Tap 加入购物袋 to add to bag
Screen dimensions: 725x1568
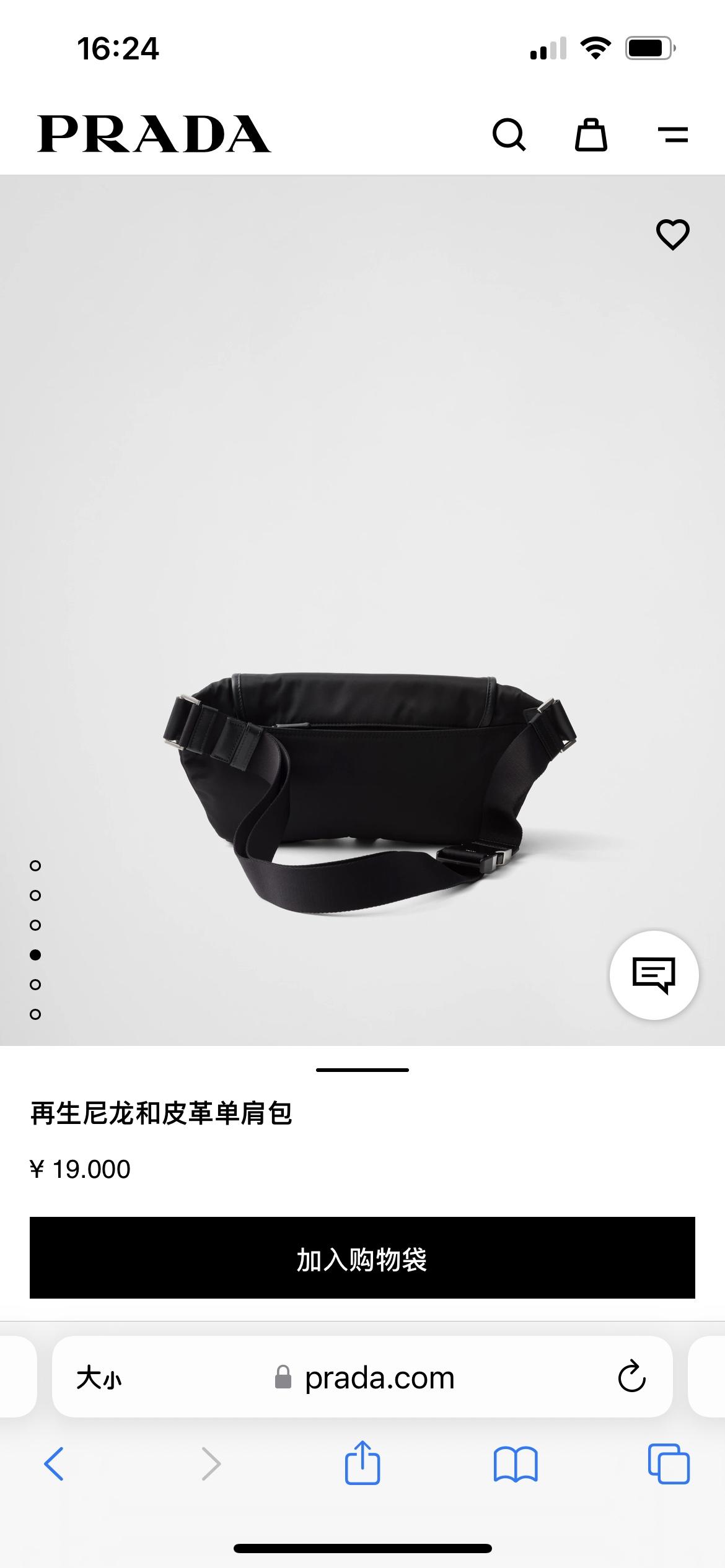362,1258
